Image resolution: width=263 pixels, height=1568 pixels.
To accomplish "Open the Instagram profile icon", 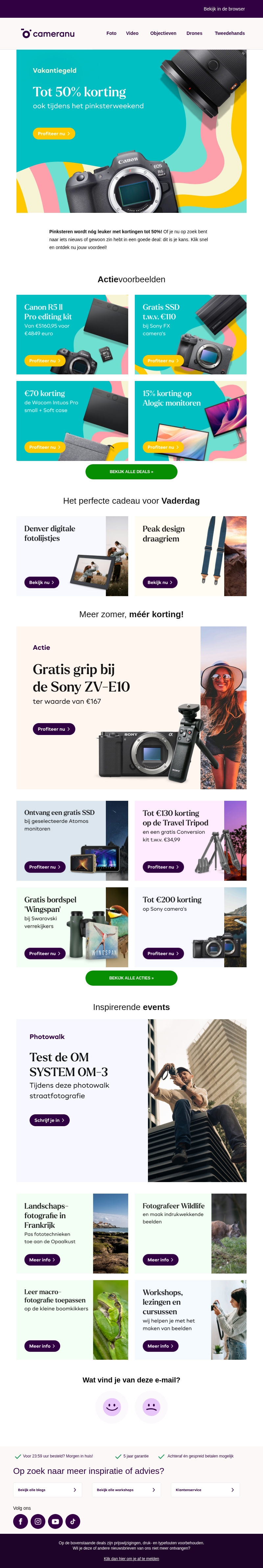I will pos(38,1521).
